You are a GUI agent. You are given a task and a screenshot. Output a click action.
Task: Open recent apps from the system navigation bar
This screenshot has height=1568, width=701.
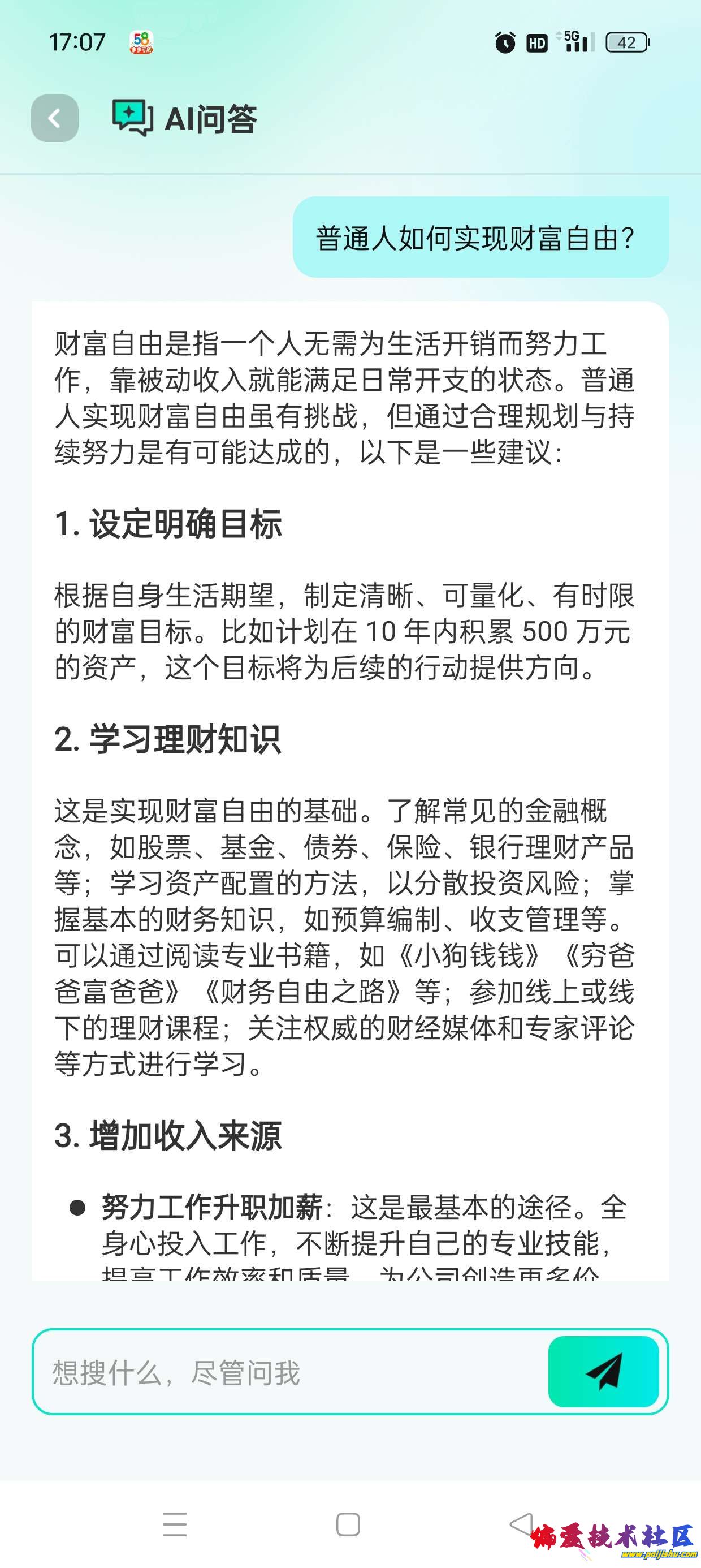pyautogui.click(x=175, y=1523)
